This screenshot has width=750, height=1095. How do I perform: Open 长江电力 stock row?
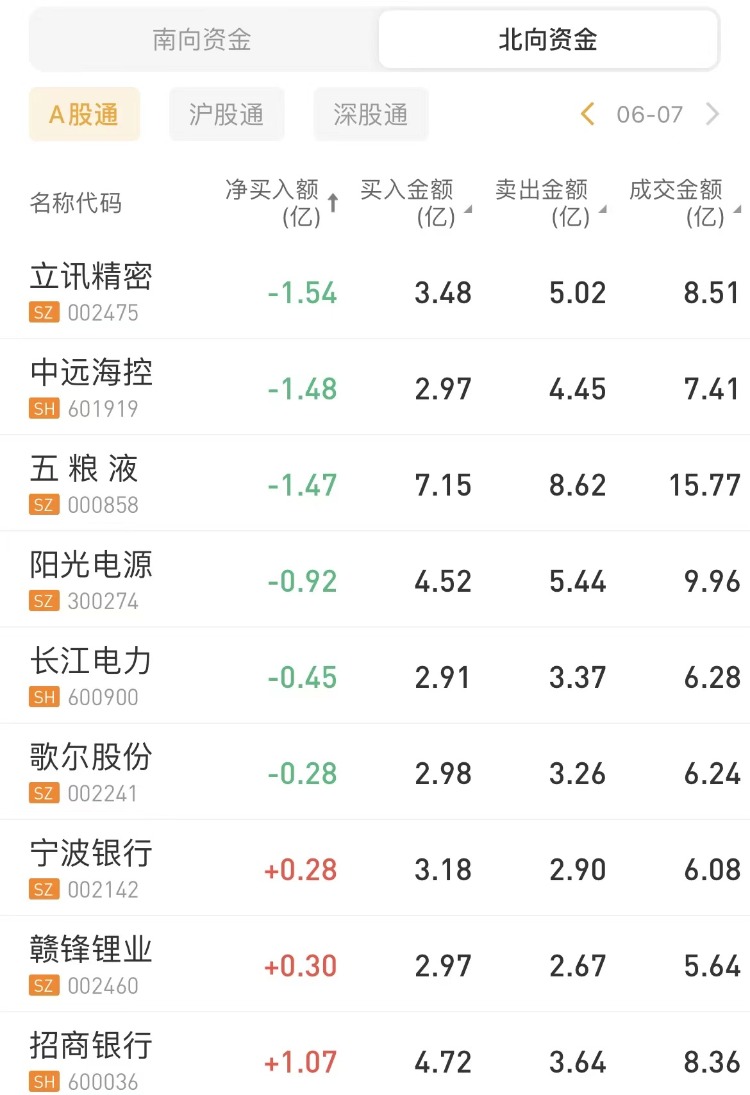click(91, 674)
